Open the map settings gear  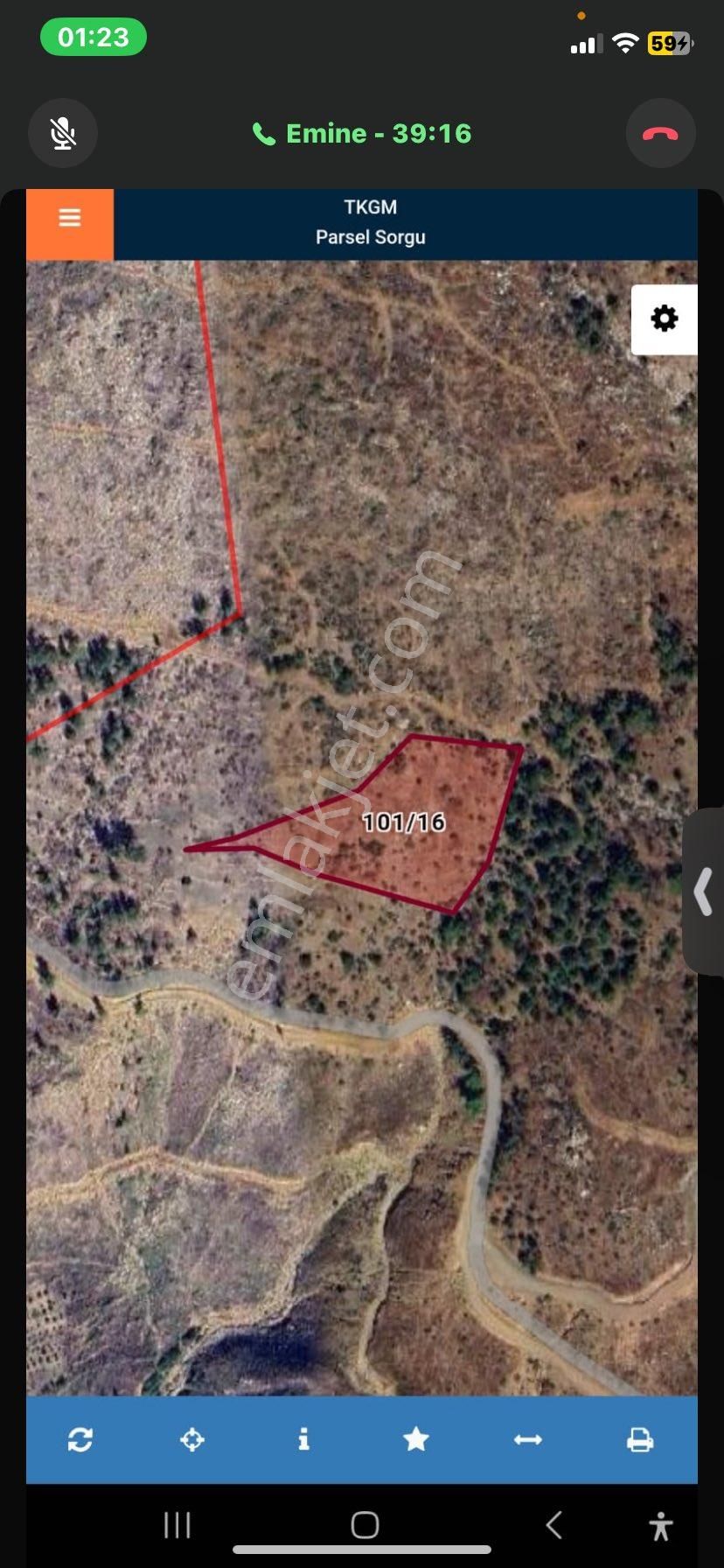(x=665, y=318)
